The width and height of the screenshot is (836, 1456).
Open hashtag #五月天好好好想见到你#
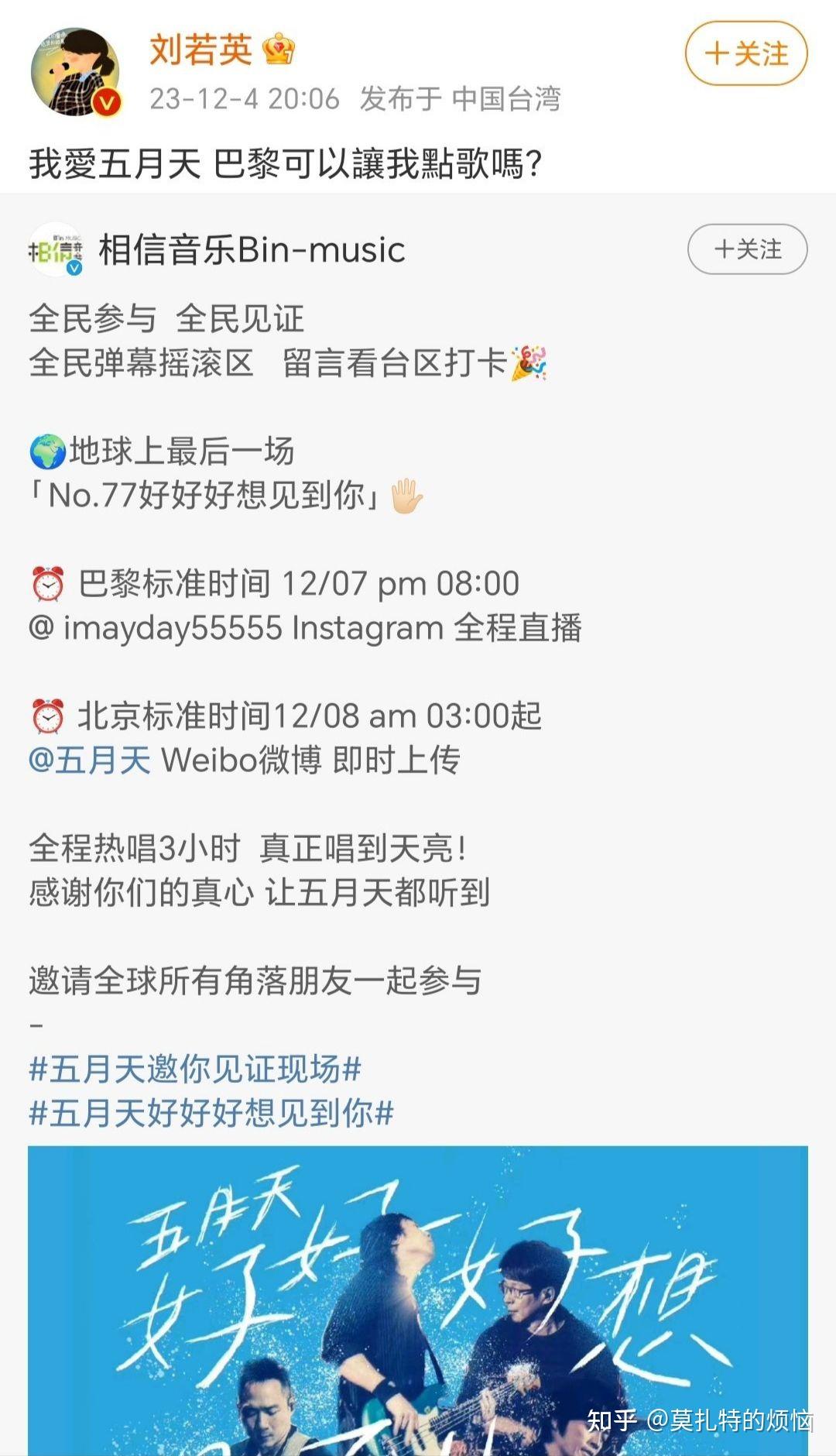pyautogui.click(x=211, y=1114)
